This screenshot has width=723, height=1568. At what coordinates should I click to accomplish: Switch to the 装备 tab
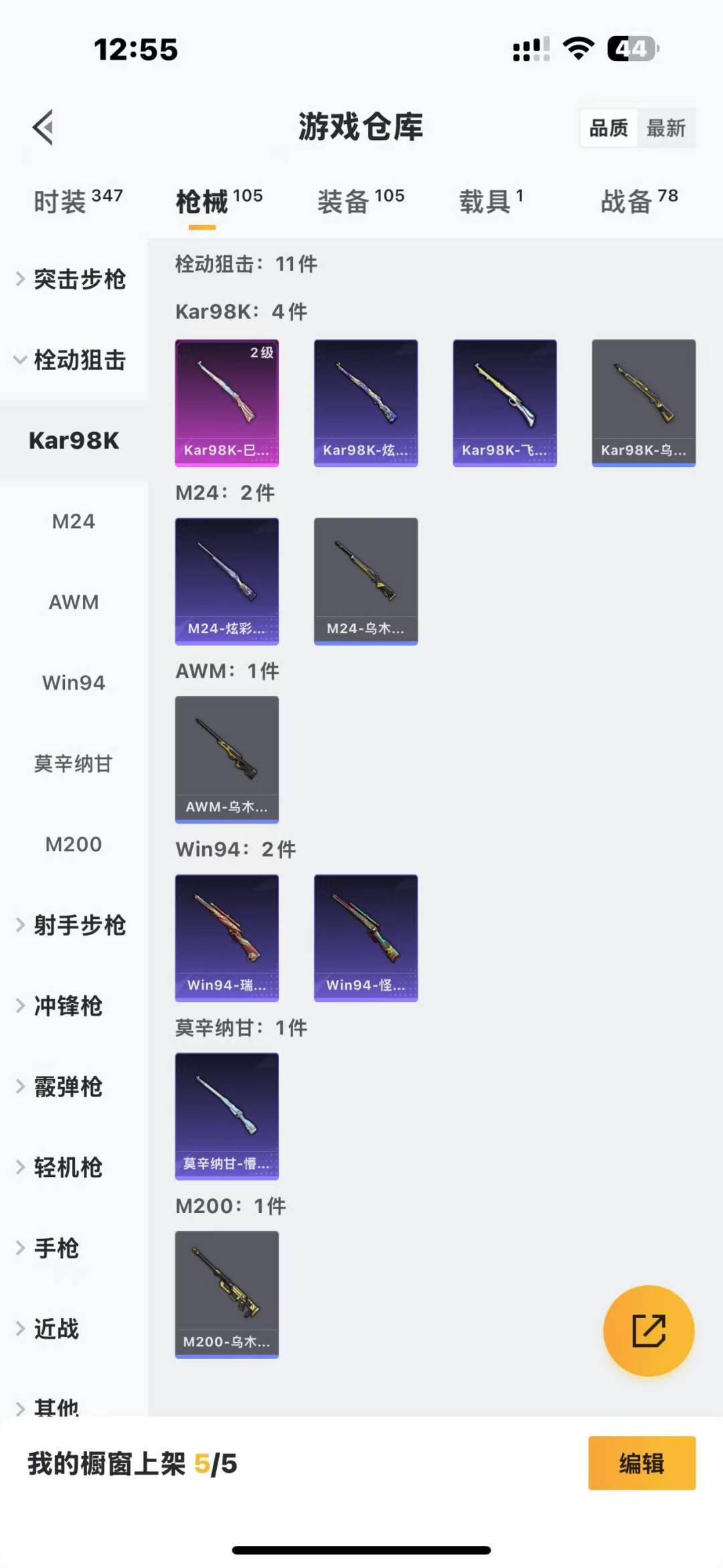[x=360, y=201]
